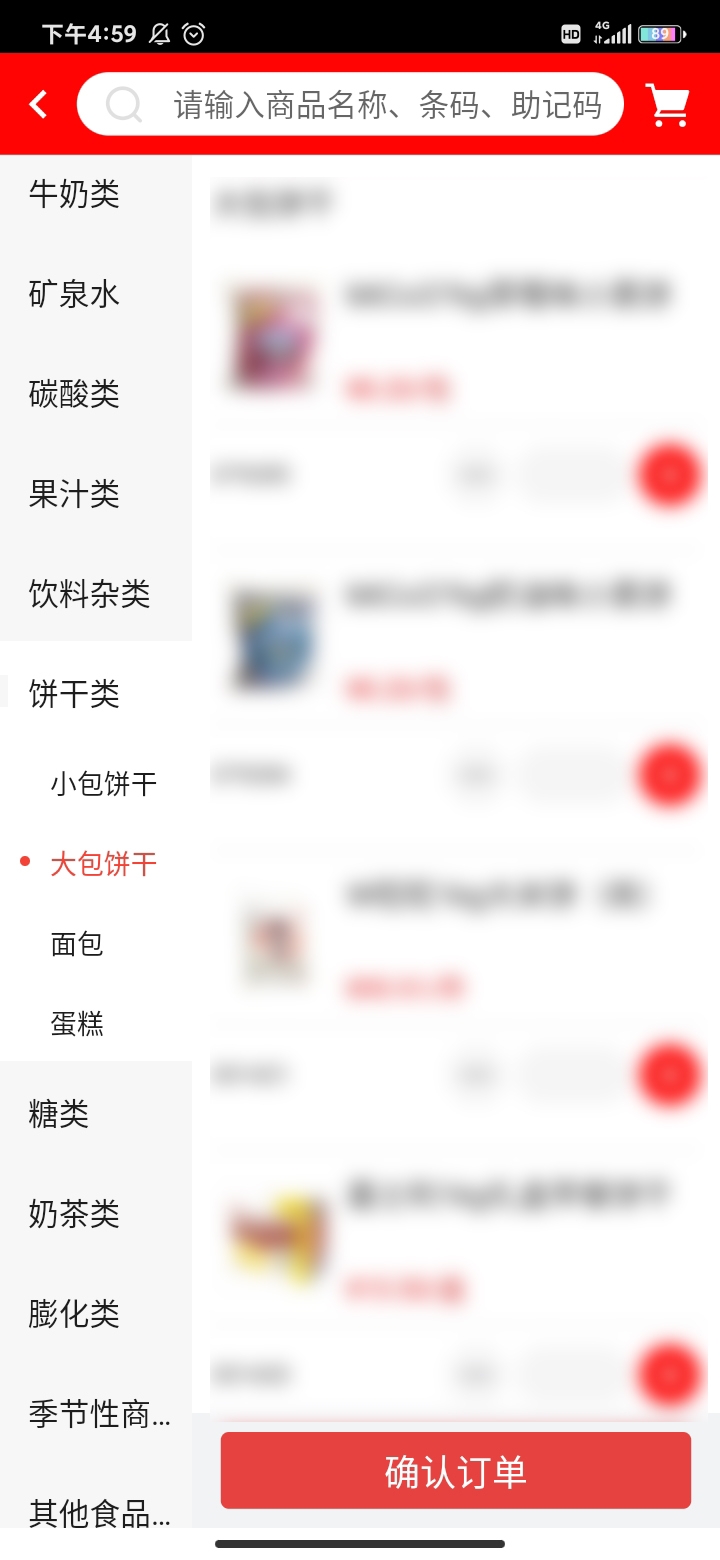This screenshot has width=720, height=1560.
Task: Open the shopping cart icon
Action: [x=667, y=104]
